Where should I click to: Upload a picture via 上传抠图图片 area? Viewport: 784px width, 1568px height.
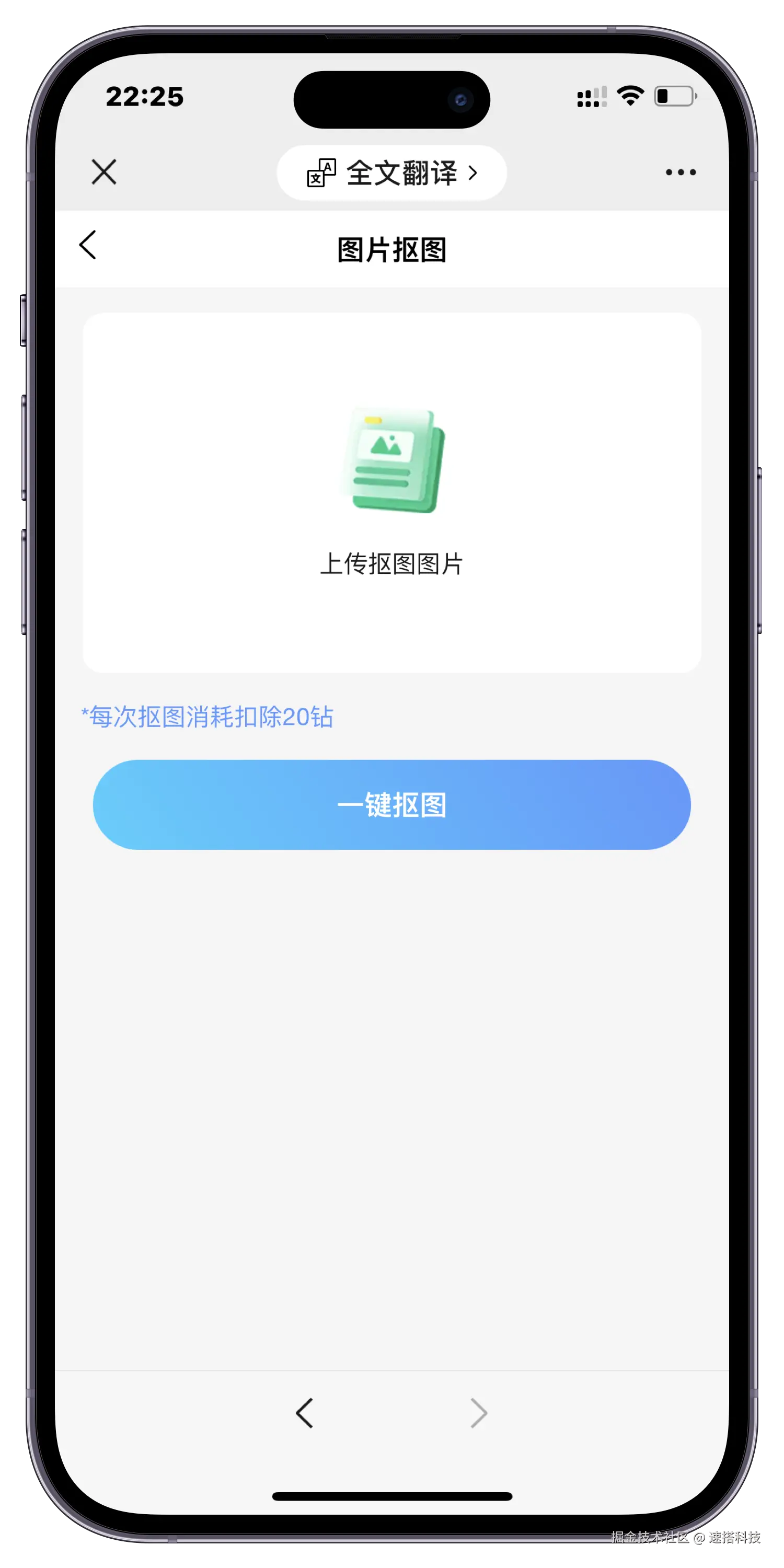click(x=391, y=492)
